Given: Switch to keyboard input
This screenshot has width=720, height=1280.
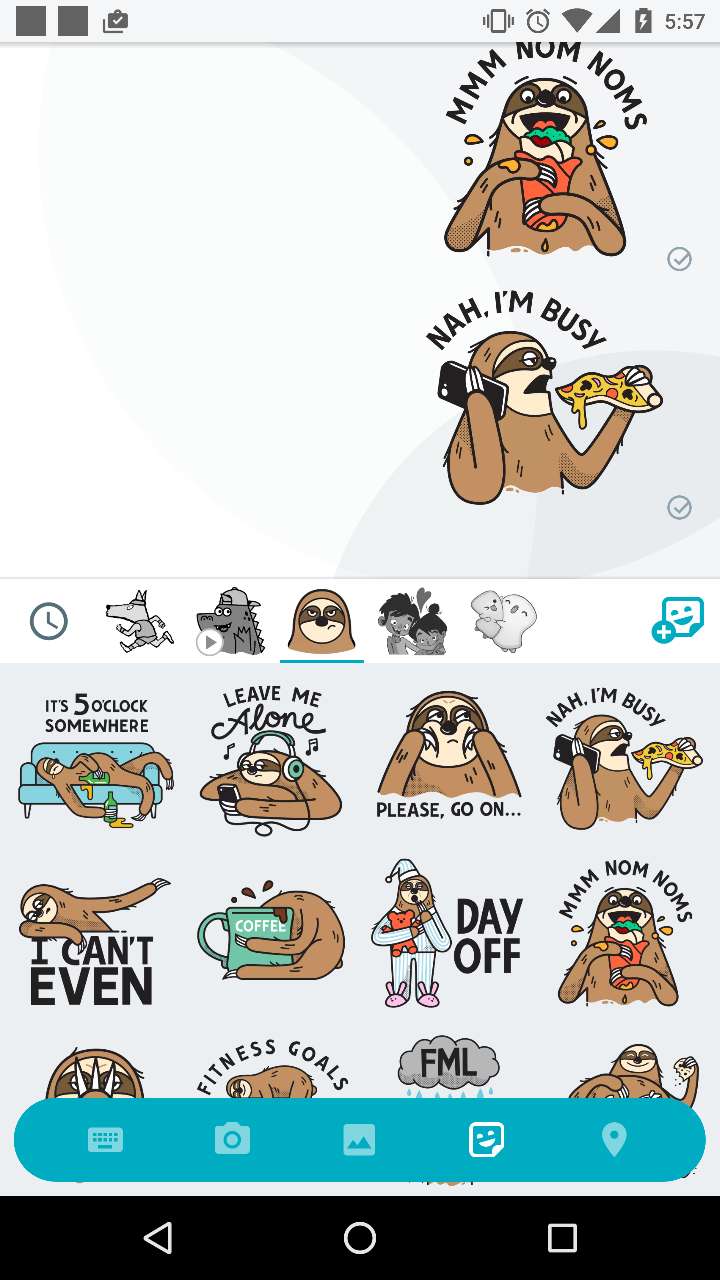Looking at the screenshot, I should [105, 1139].
